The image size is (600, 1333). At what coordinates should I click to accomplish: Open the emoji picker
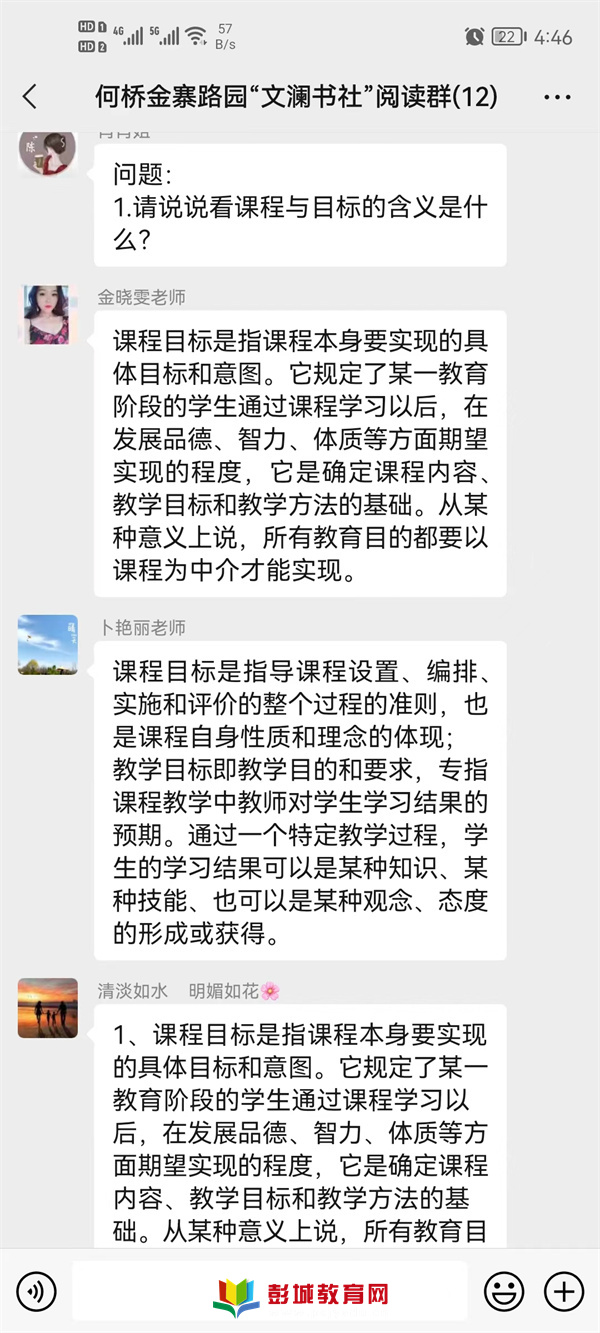(503, 1292)
